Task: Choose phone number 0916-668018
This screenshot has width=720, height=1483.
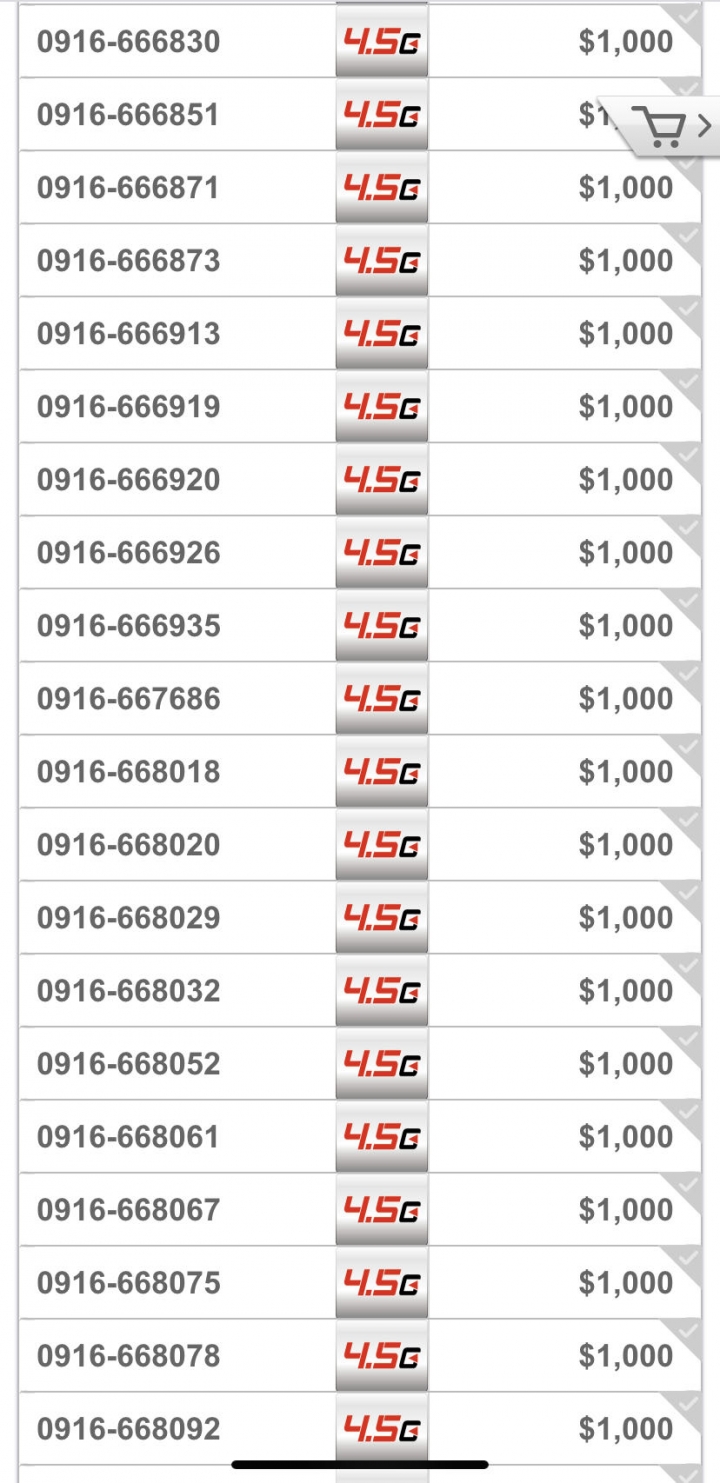Action: tap(360, 772)
